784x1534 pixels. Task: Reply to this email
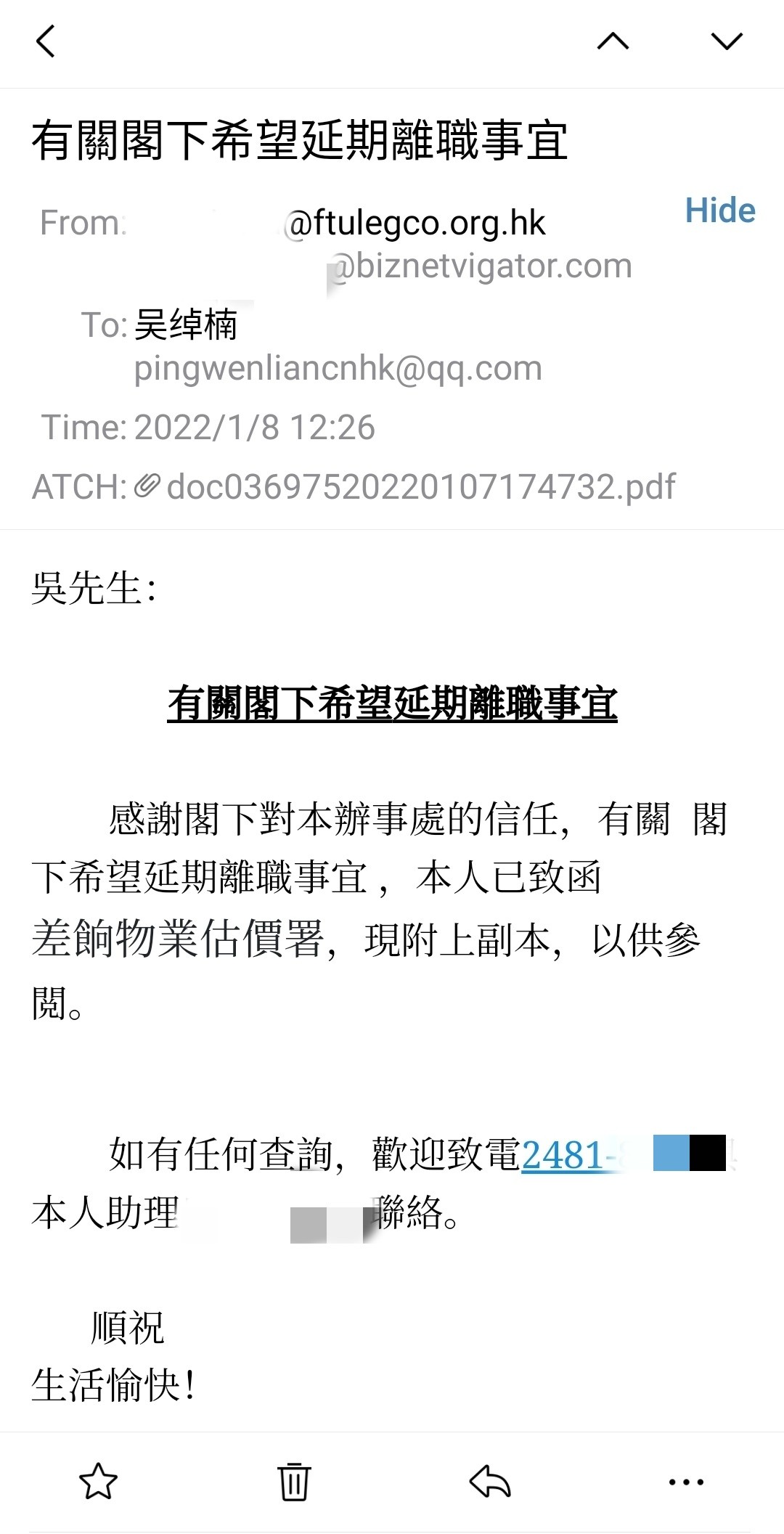490,1482
